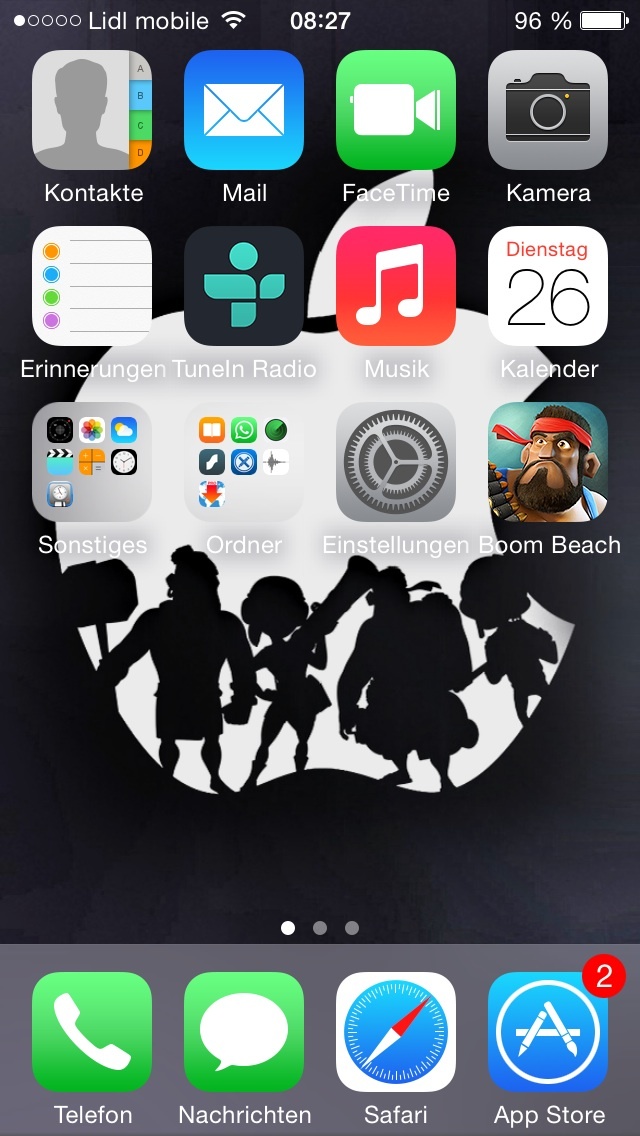Tap the home screen page indicator dots

(320, 928)
